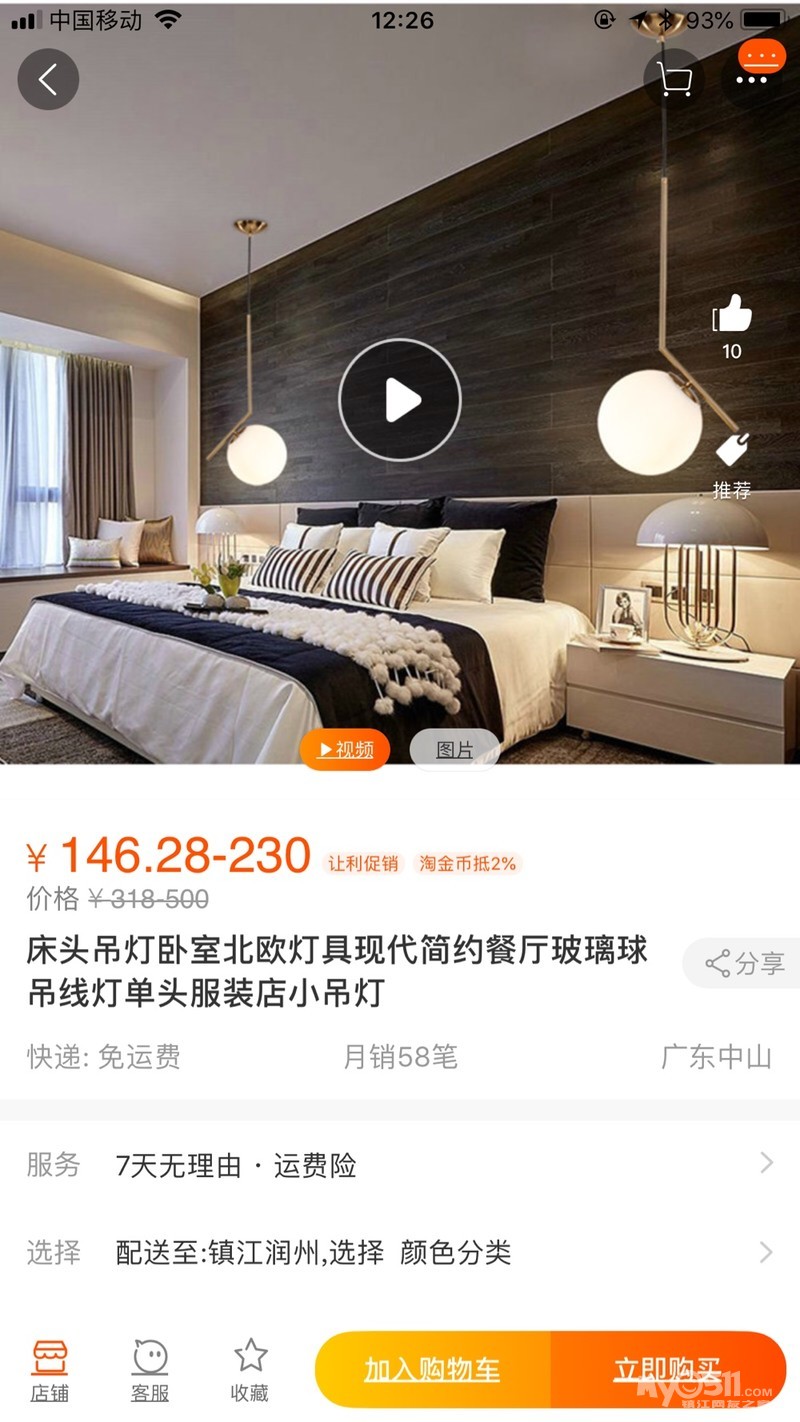Tap 加入购物车 to add to cart

pyautogui.click(x=432, y=1369)
